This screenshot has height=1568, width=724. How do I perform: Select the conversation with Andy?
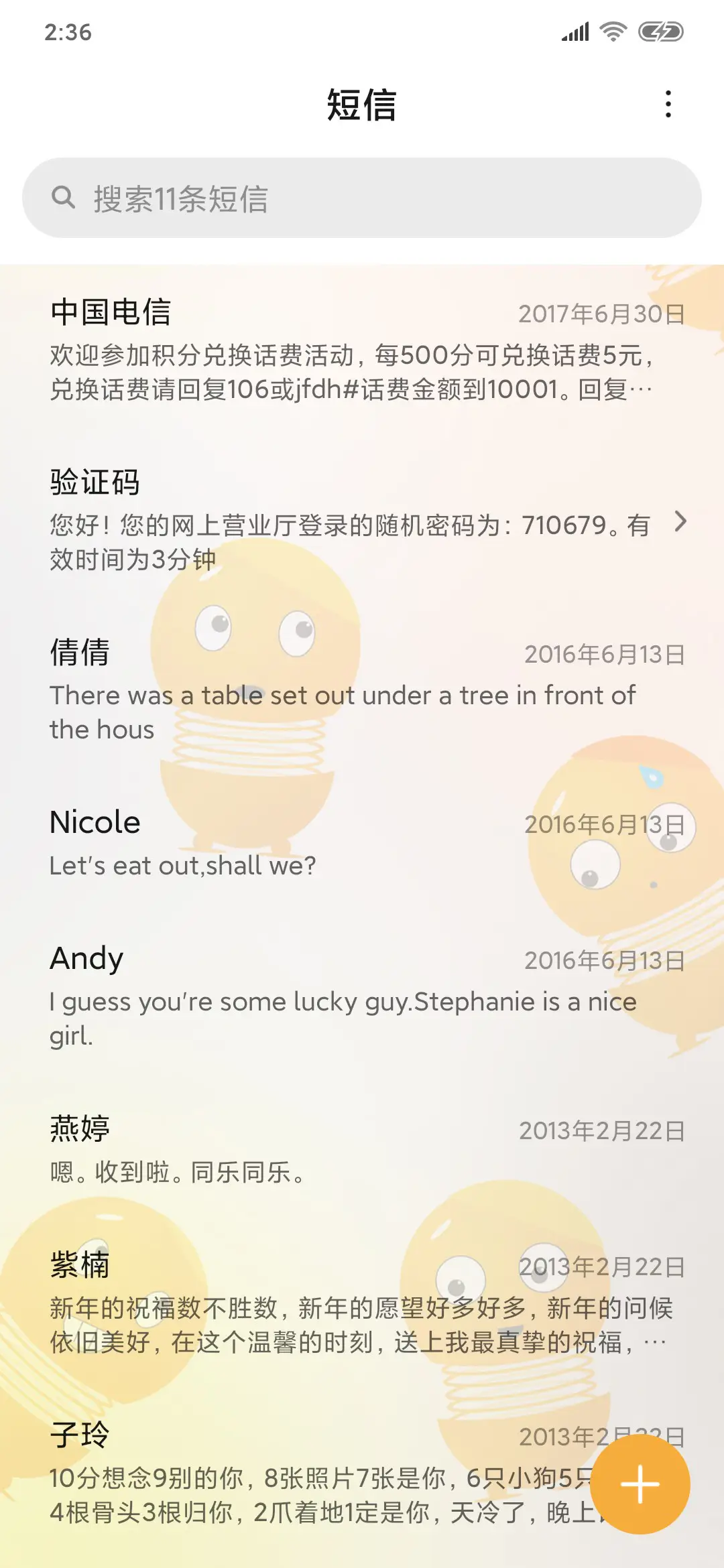[x=335, y=985]
